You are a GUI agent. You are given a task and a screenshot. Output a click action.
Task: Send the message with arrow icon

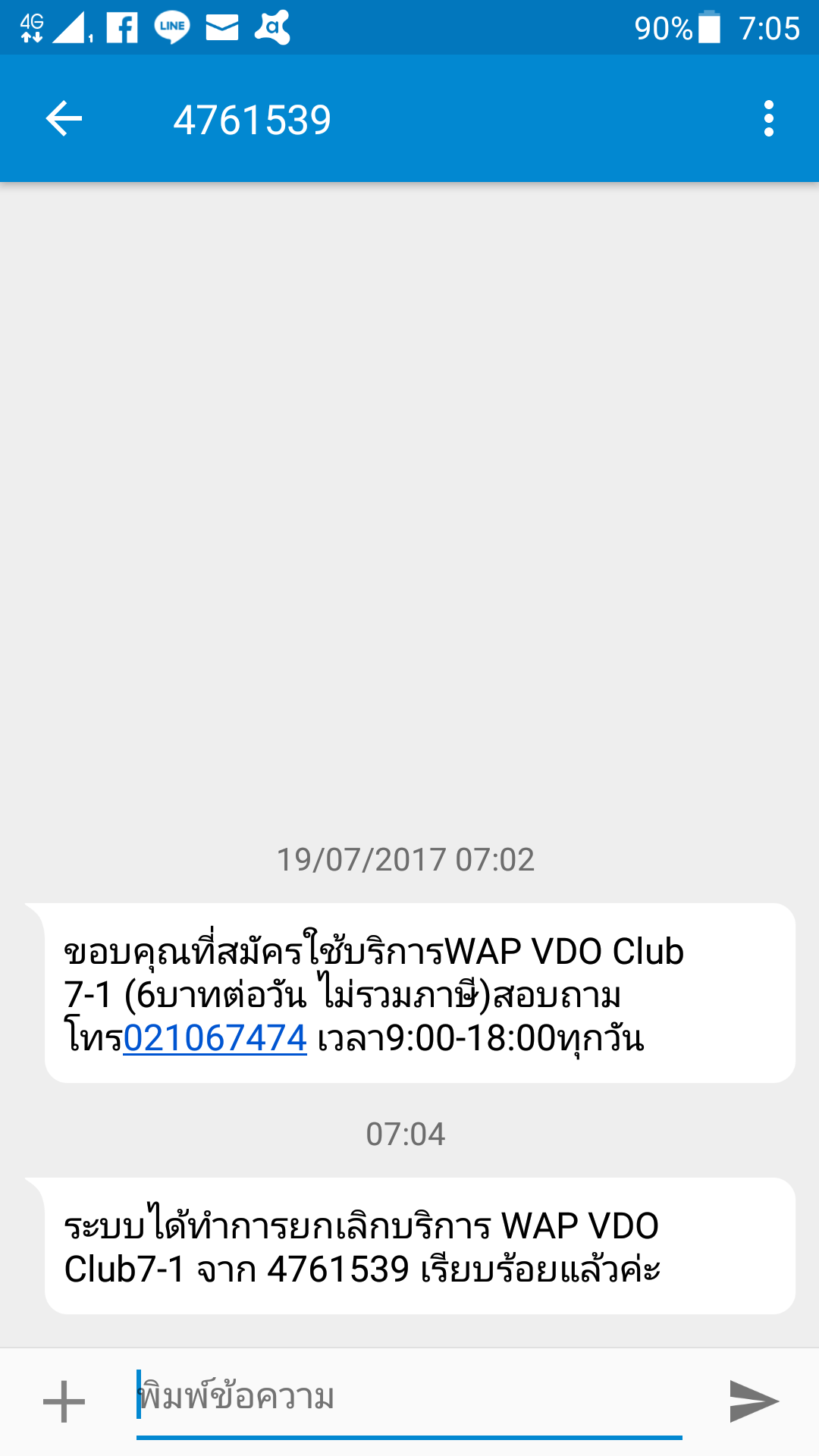(x=753, y=1401)
